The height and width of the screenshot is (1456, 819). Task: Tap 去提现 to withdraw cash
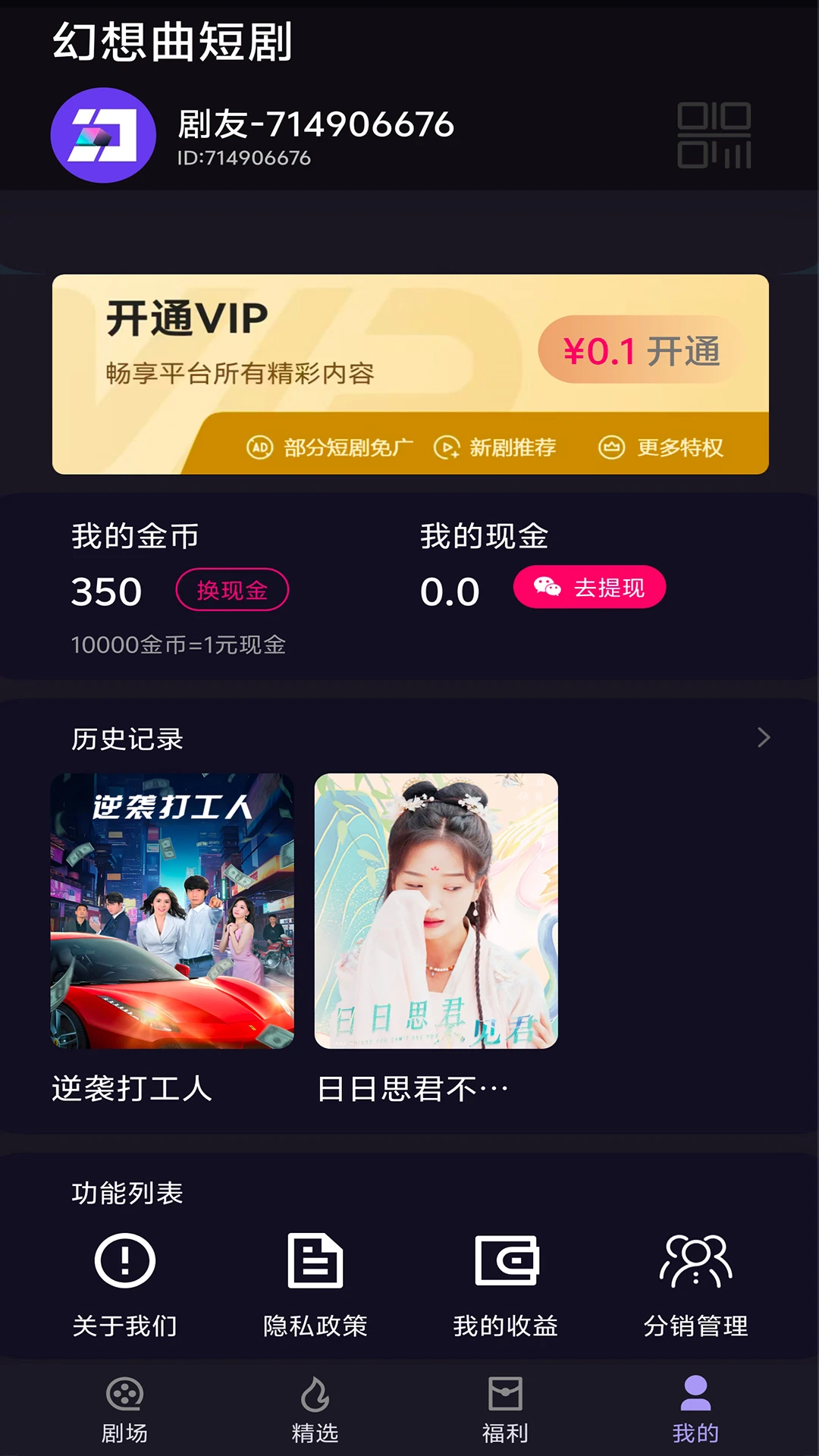pyautogui.click(x=589, y=588)
